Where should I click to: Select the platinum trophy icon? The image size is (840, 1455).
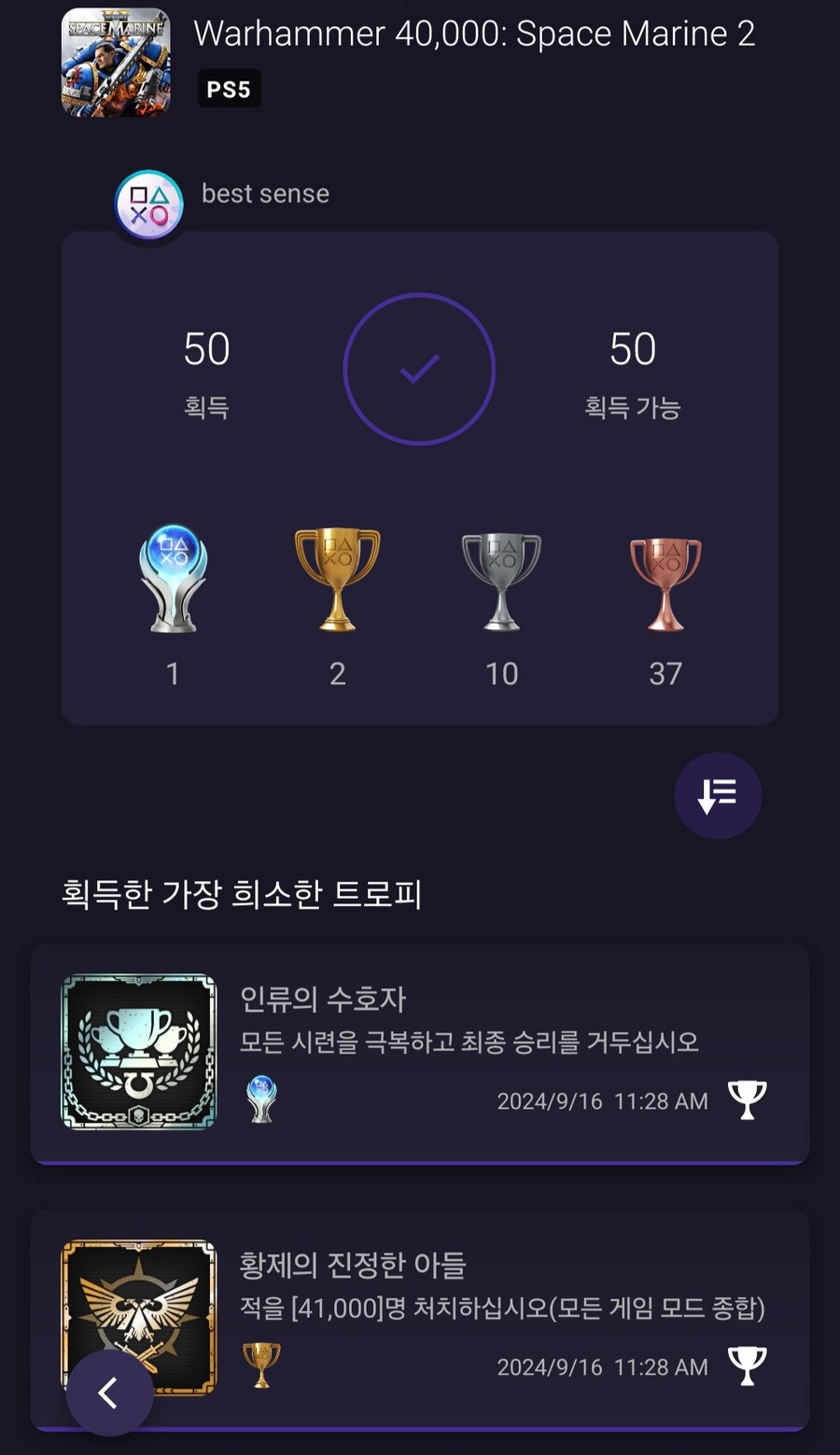tap(173, 583)
